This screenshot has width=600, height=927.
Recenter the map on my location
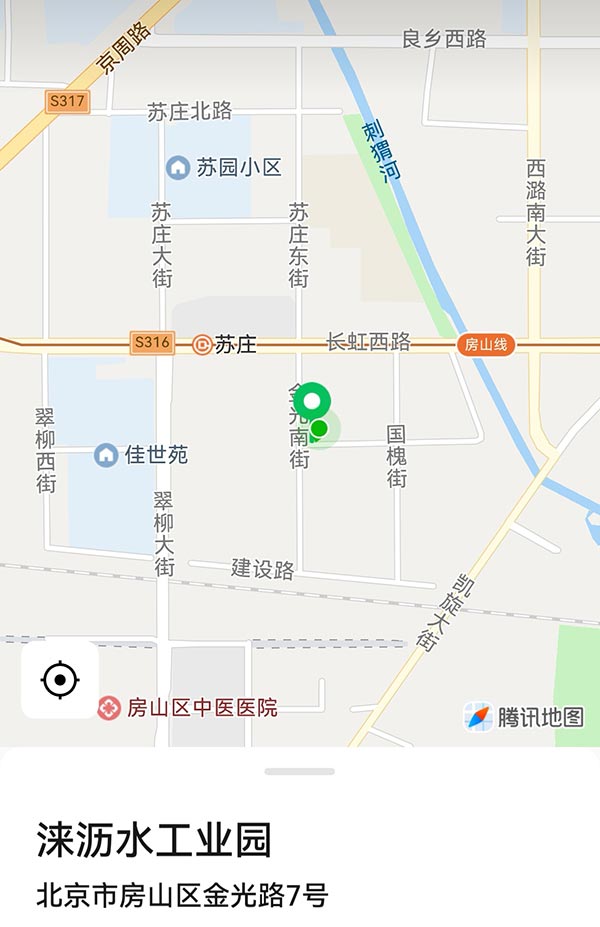[60, 680]
